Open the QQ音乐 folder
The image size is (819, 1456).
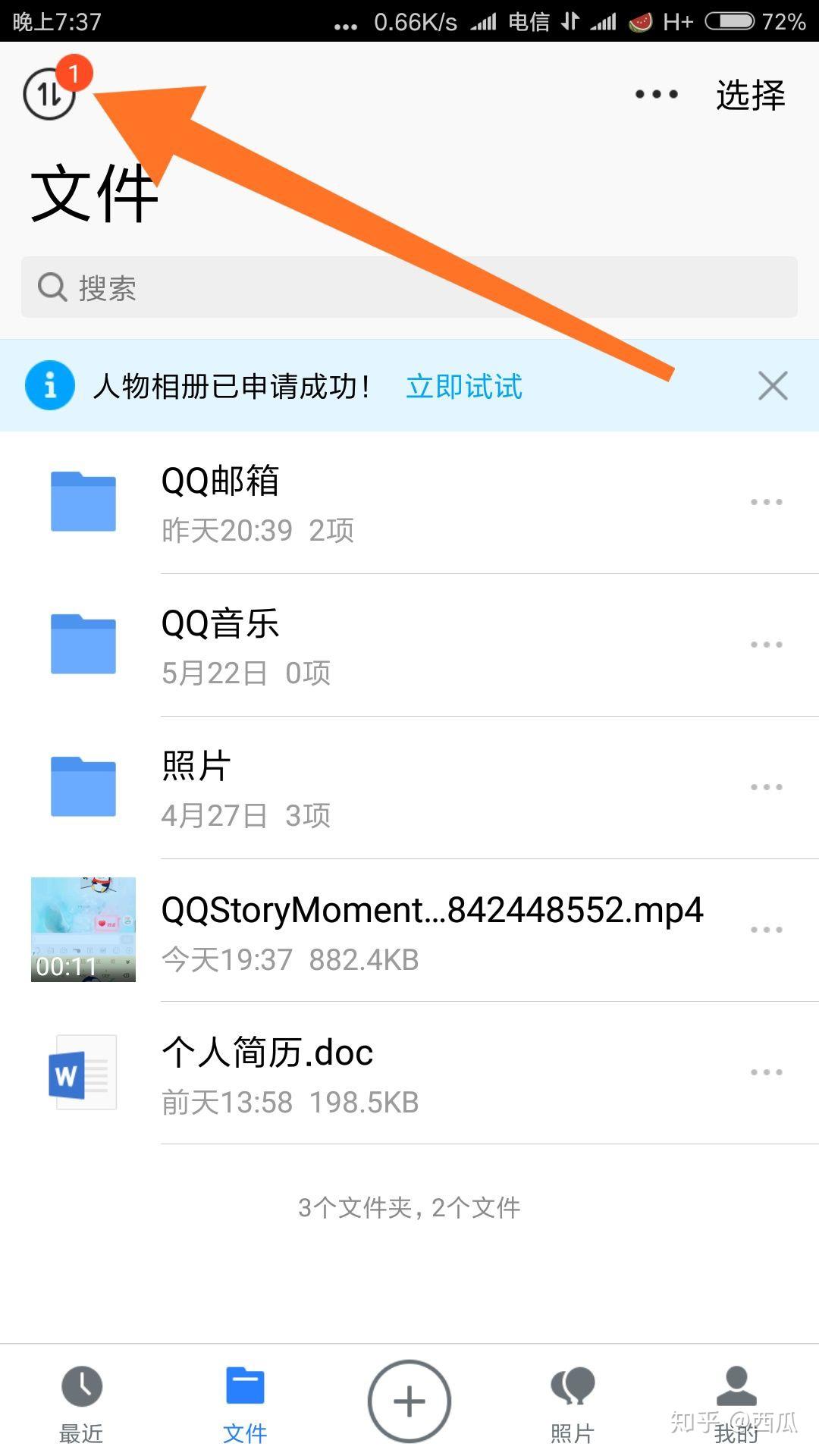[220, 643]
